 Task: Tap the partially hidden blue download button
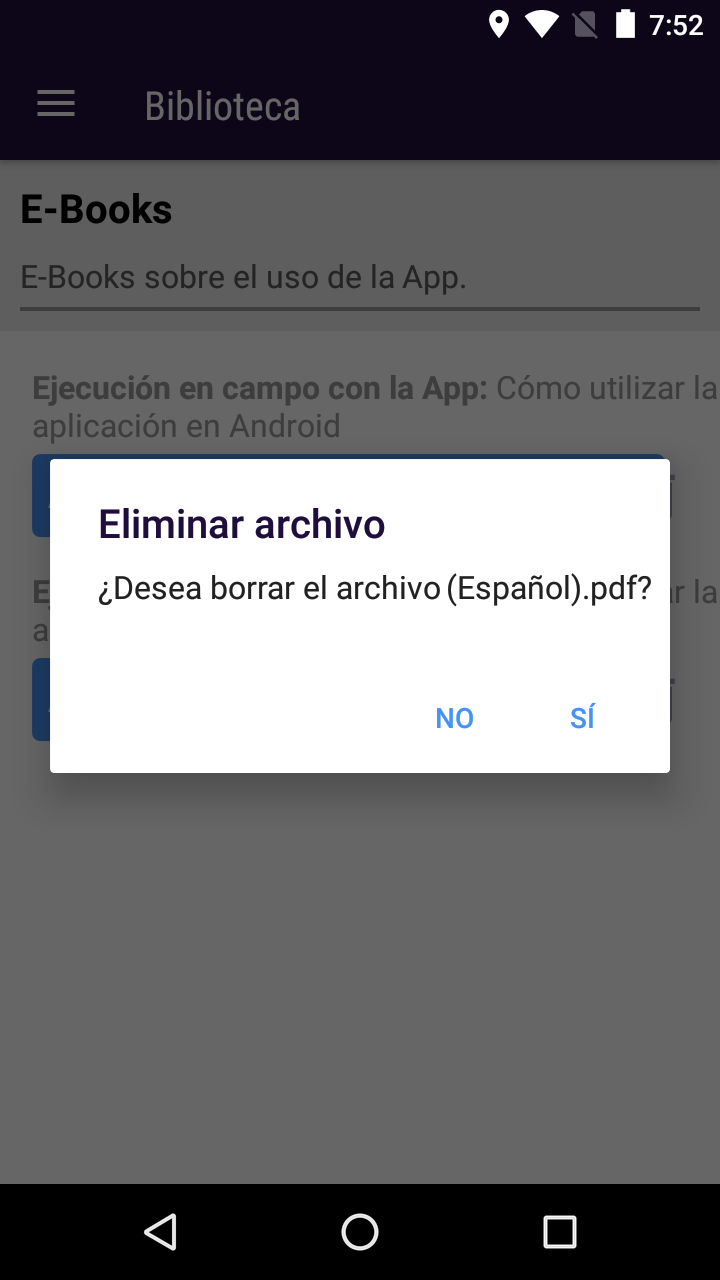pos(40,495)
